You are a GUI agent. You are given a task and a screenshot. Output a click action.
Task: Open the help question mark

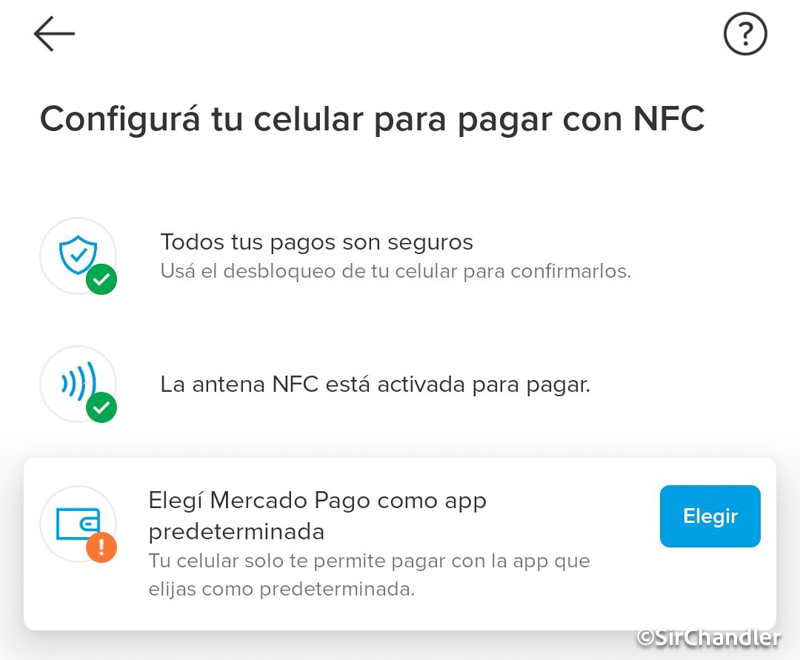(x=745, y=35)
